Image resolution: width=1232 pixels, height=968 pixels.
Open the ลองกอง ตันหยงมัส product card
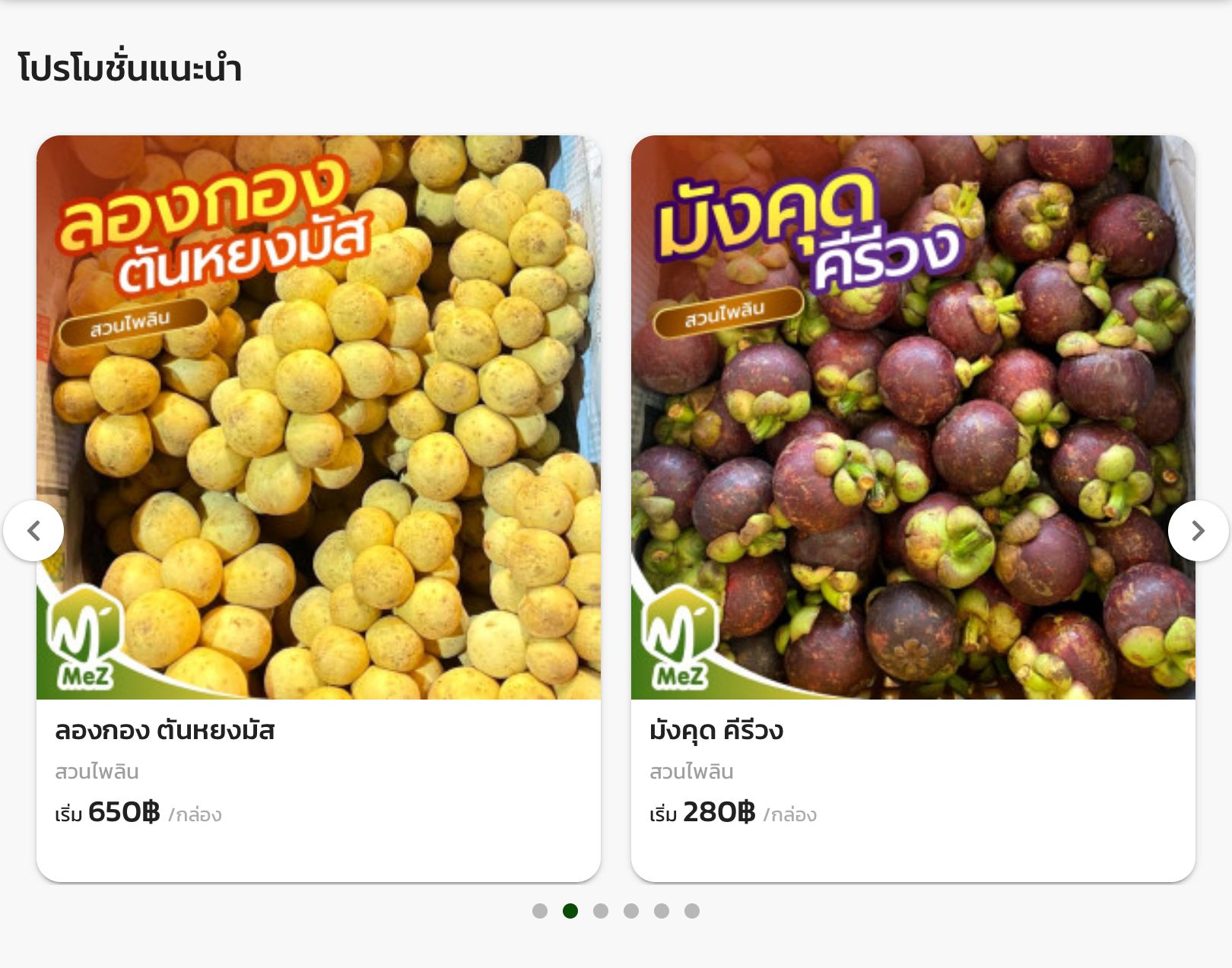pyautogui.click(x=318, y=508)
